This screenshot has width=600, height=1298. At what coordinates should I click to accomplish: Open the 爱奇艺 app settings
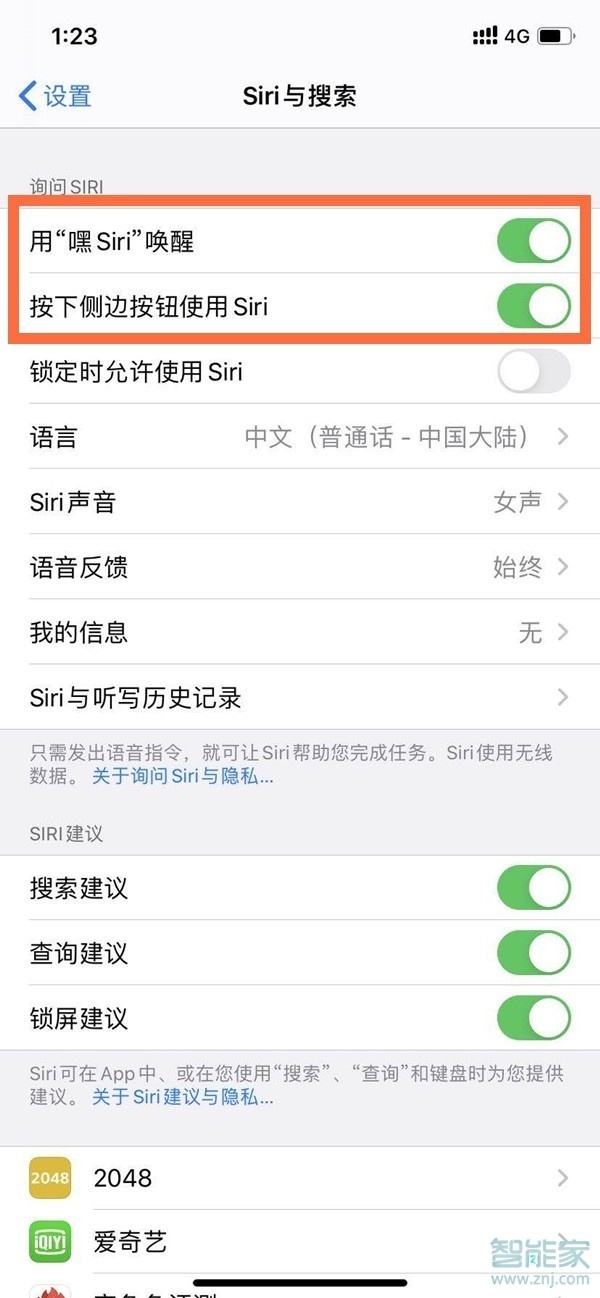point(300,1242)
